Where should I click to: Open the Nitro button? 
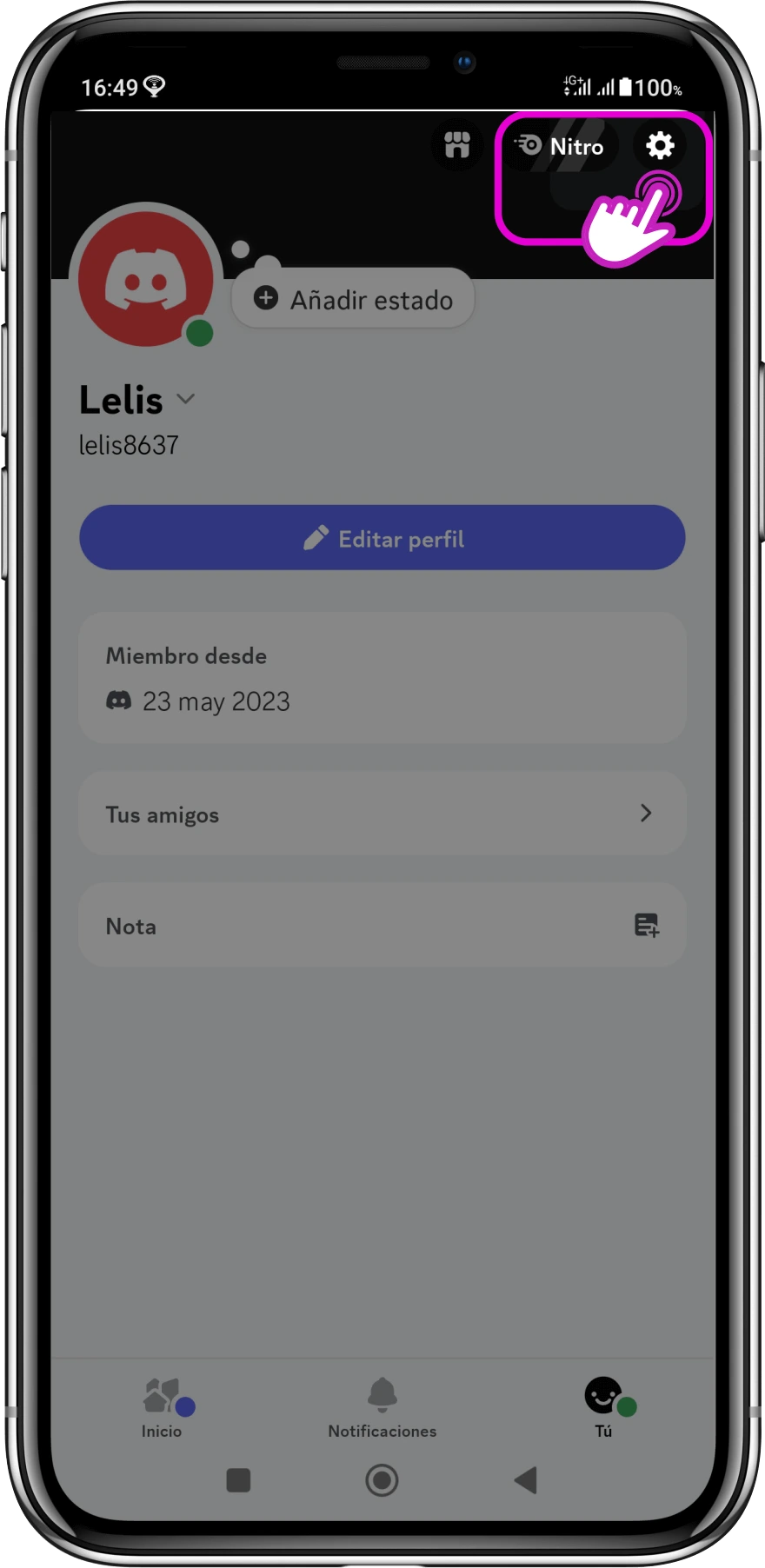click(559, 146)
